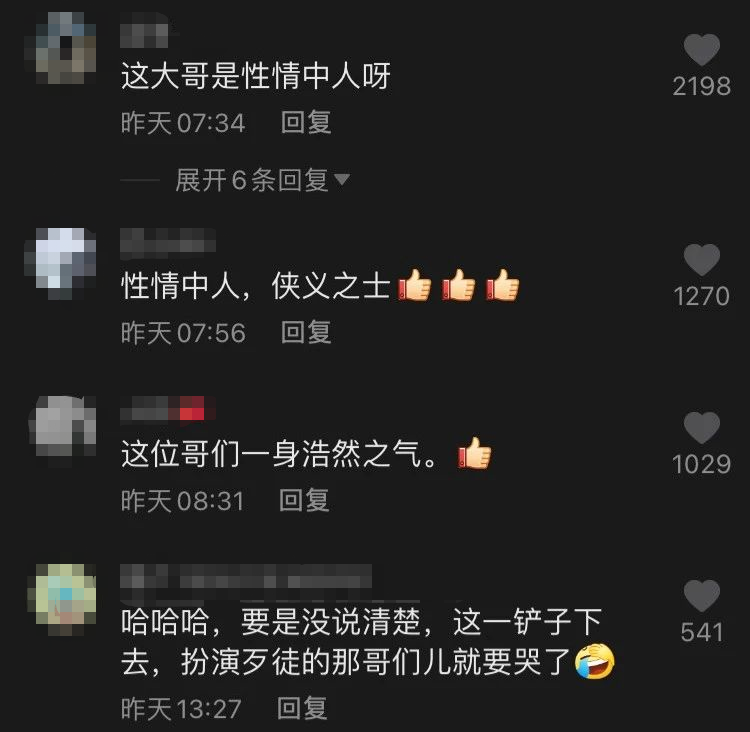The width and height of the screenshot is (750, 732).
Task: Reply to the comment posted at 昨天07:34
Action: [306, 123]
